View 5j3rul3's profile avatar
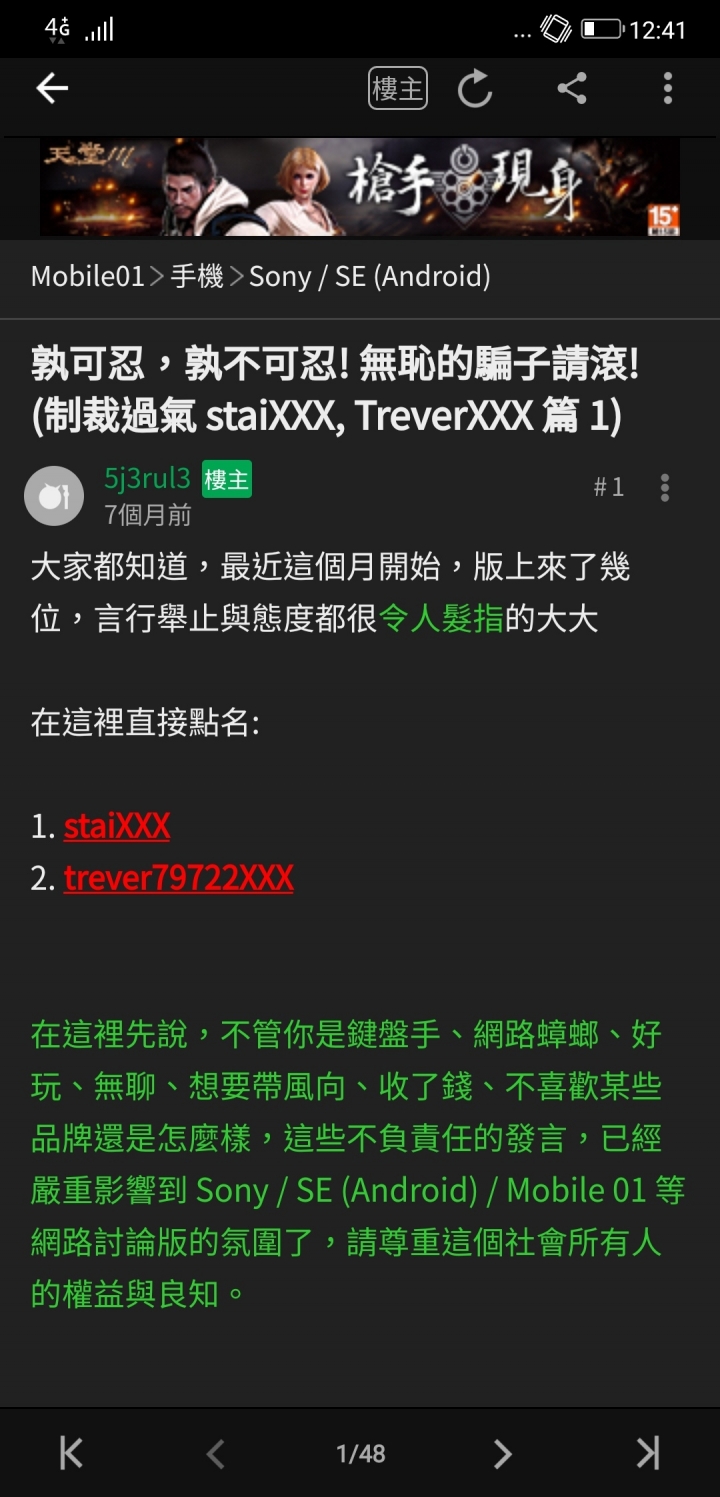The image size is (720, 1497). tap(54, 496)
